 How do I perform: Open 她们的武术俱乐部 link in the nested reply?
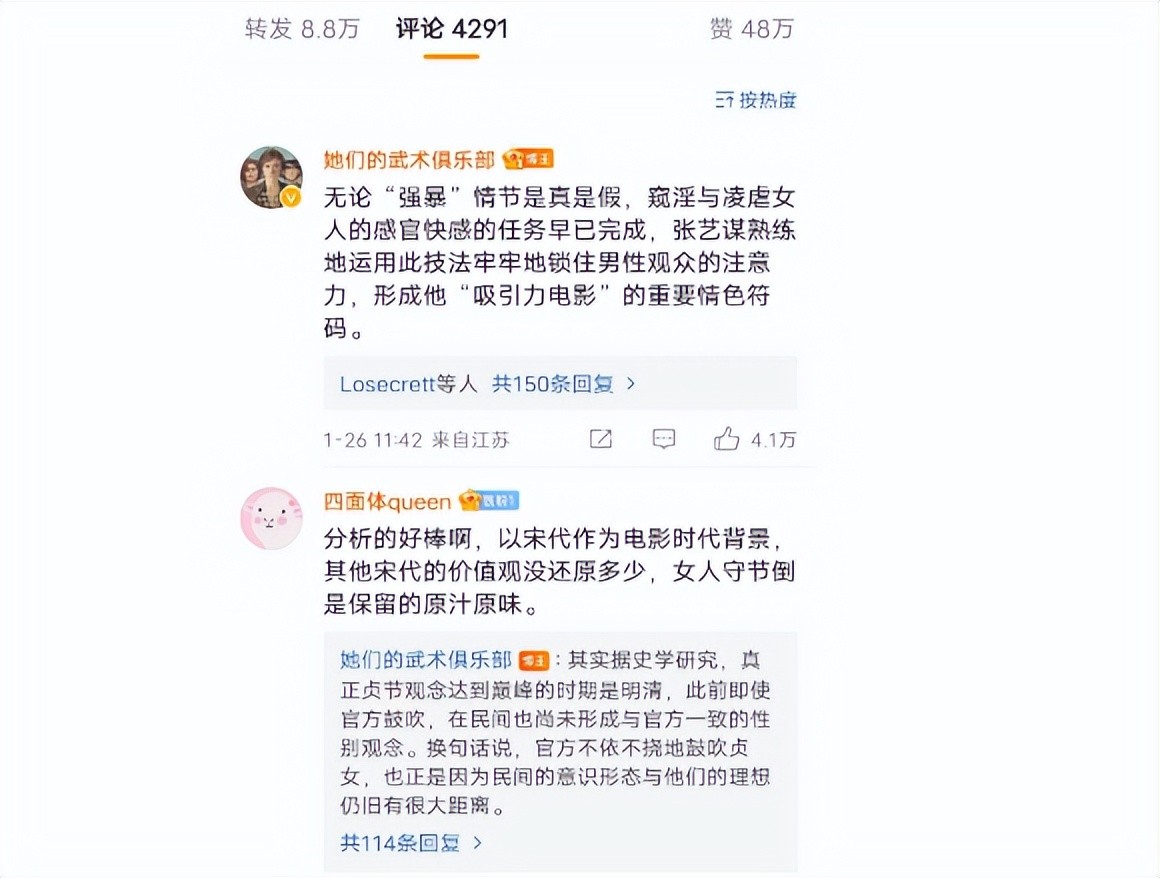click(x=426, y=660)
